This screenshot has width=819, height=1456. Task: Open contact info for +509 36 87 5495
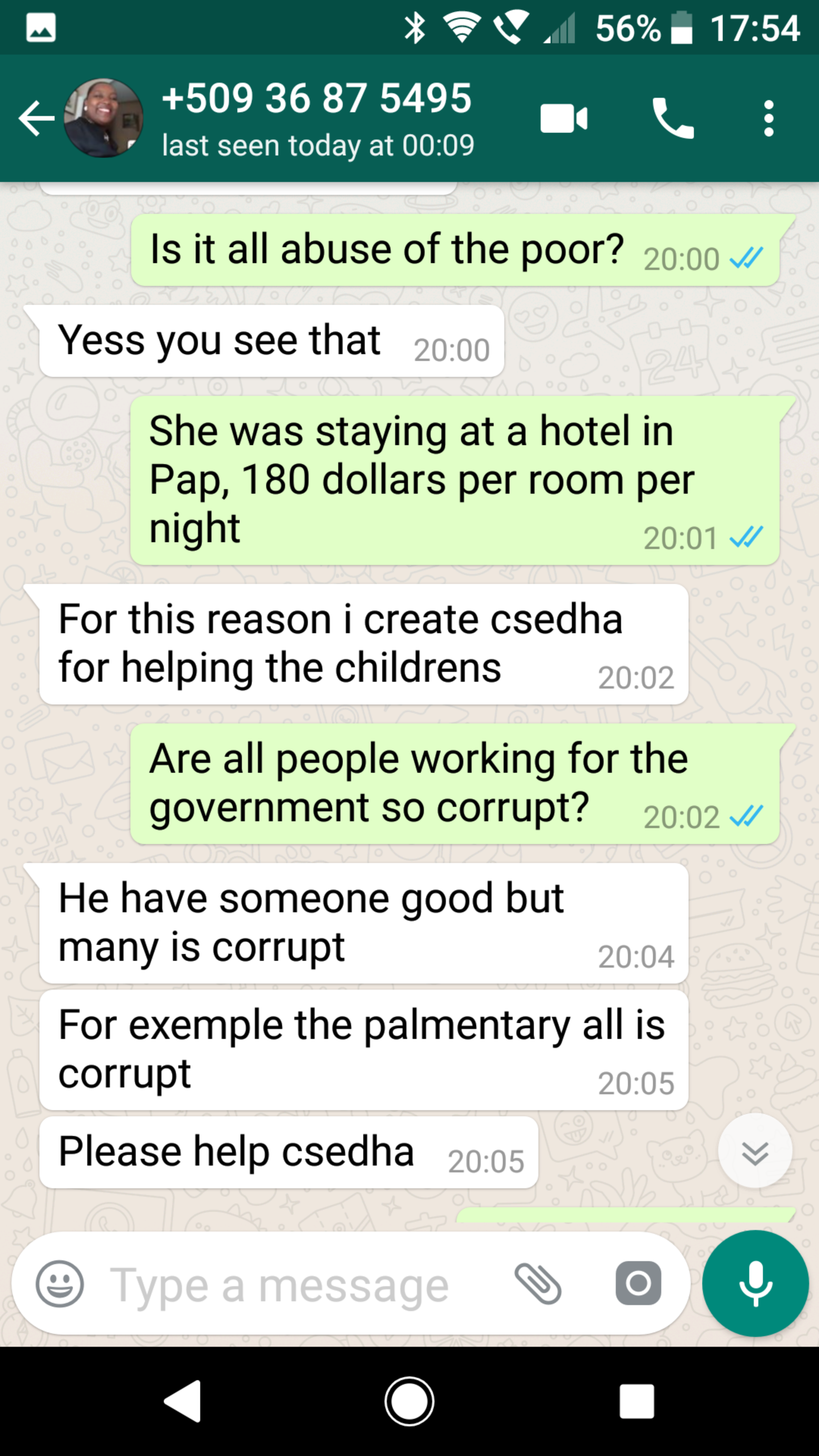coord(317,119)
